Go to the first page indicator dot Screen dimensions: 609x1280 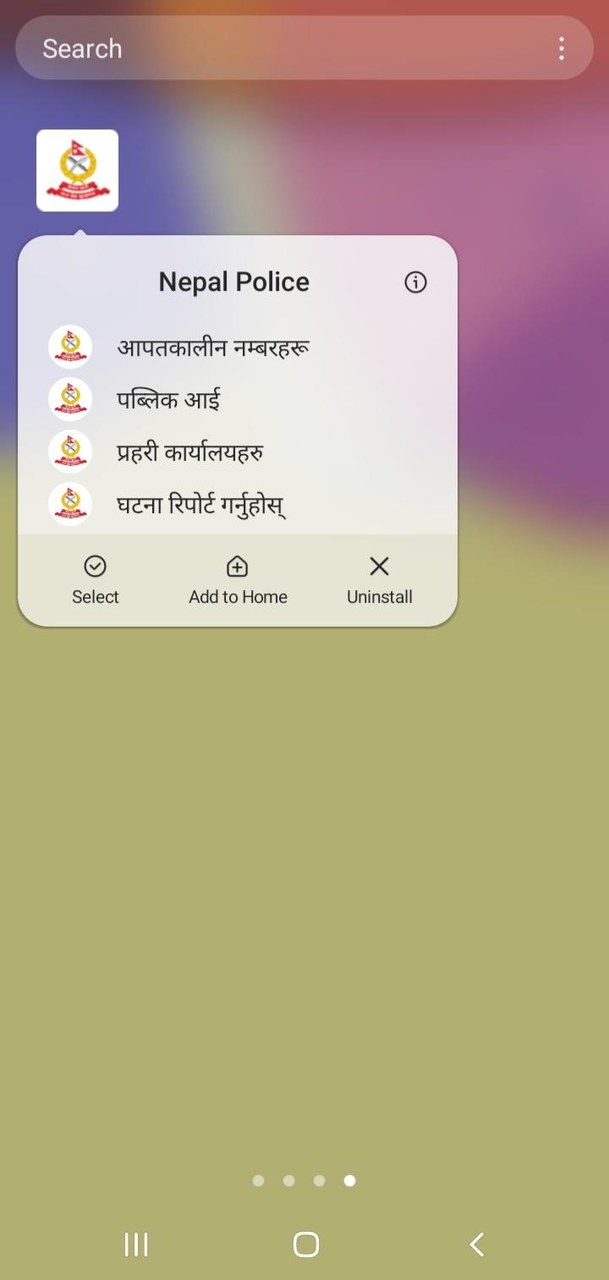coord(258,1180)
